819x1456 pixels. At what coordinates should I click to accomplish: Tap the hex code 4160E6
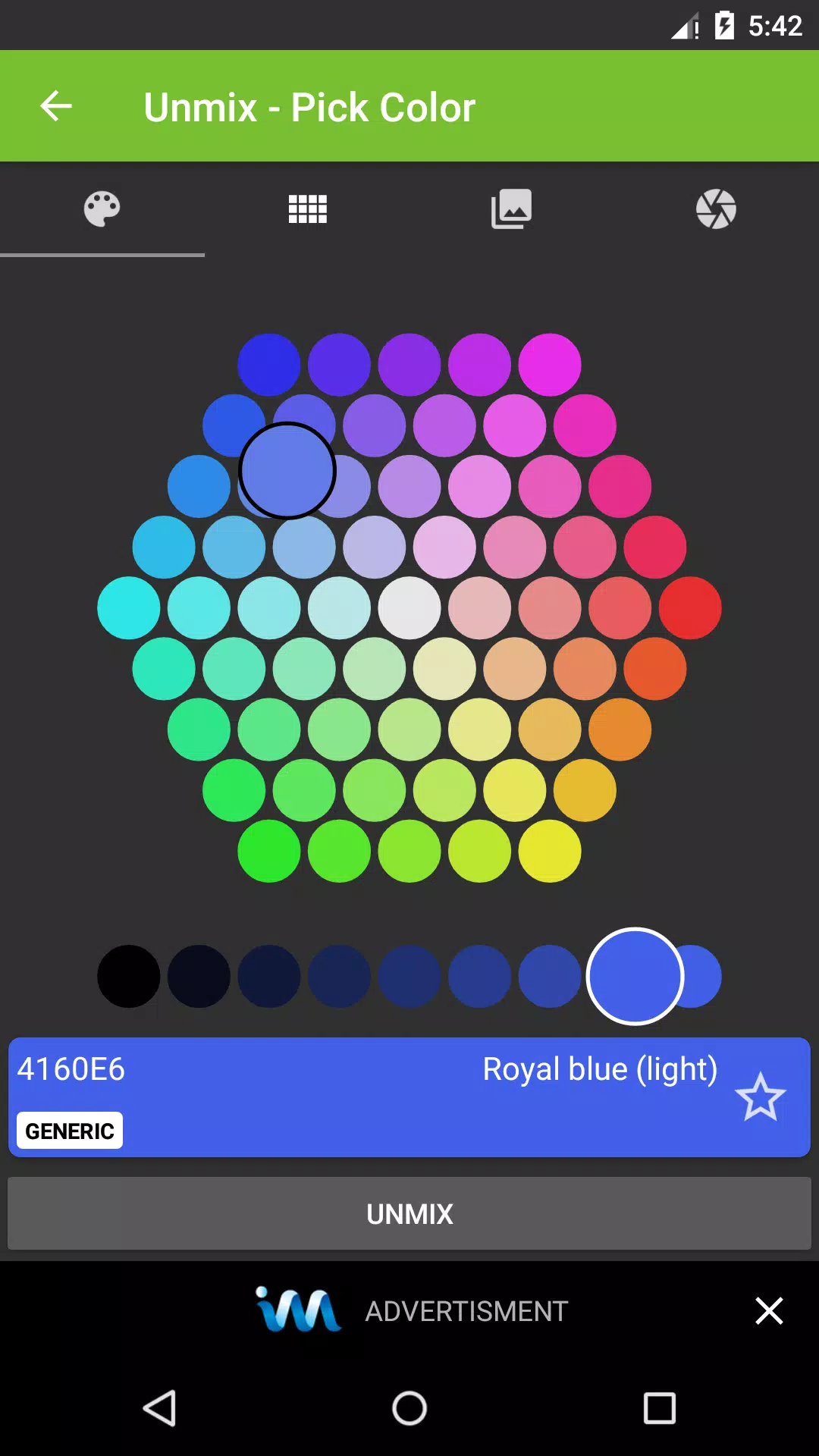pyautogui.click(x=71, y=1069)
